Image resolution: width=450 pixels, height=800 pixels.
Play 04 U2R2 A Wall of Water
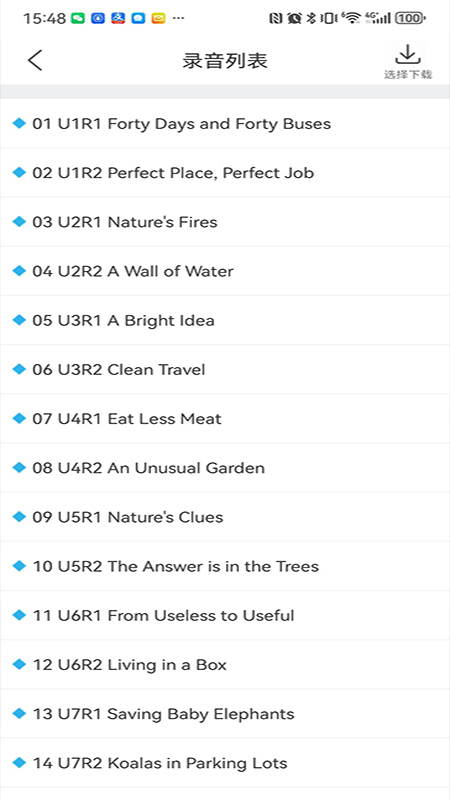click(x=225, y=271)
